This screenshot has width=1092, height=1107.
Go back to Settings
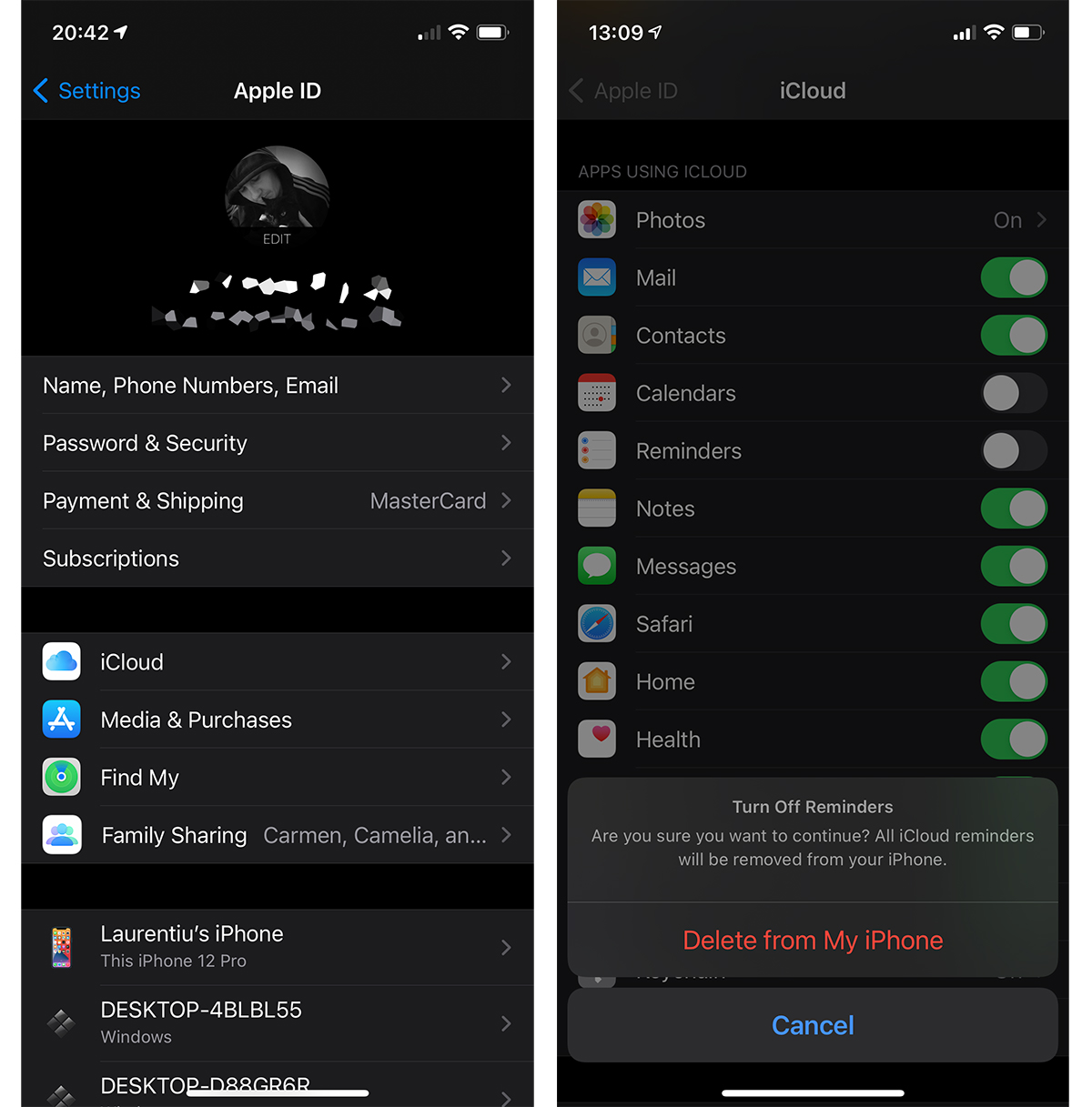click(87, 91)
